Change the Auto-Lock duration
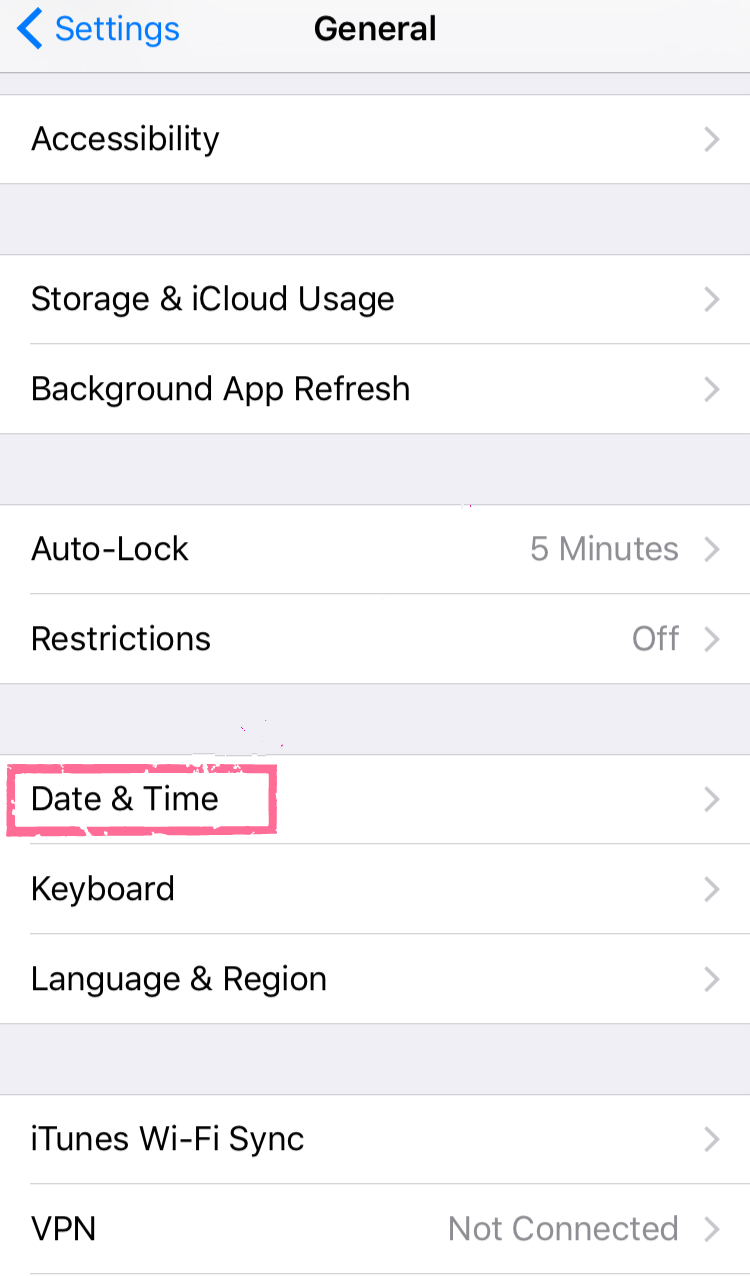The height and width of the screenshot is (1277, 750). tap(374, 549)
